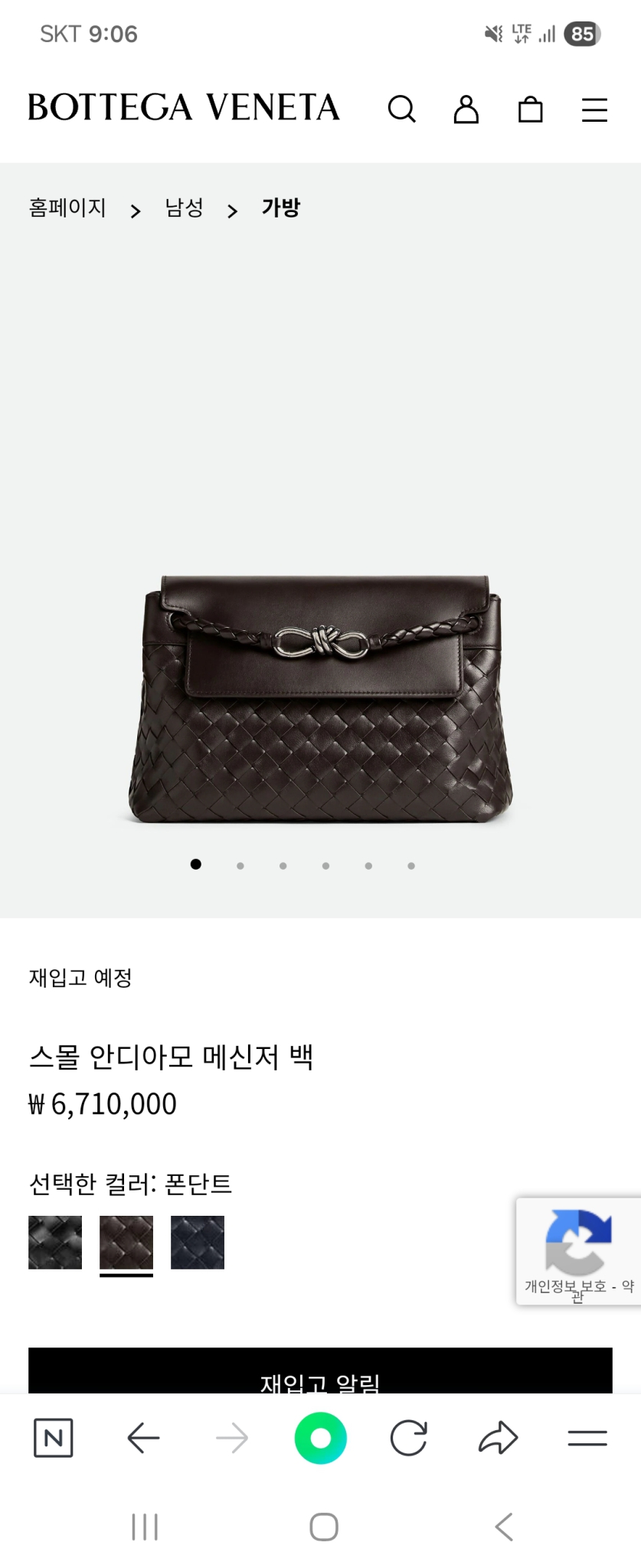Open the shopping bag icon
The width and height of the screenshot is (641, 1568).
coord(530,109)
